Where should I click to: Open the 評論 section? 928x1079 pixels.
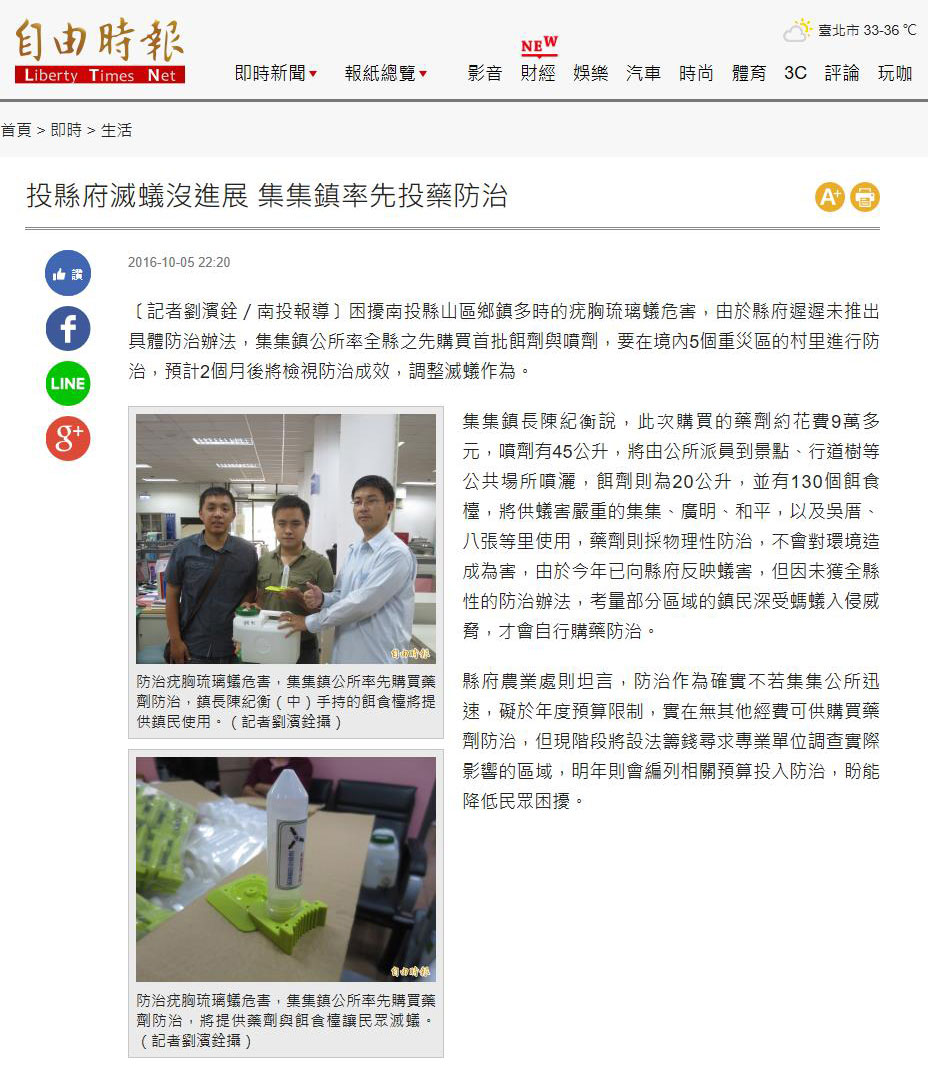tap(842, 73)
